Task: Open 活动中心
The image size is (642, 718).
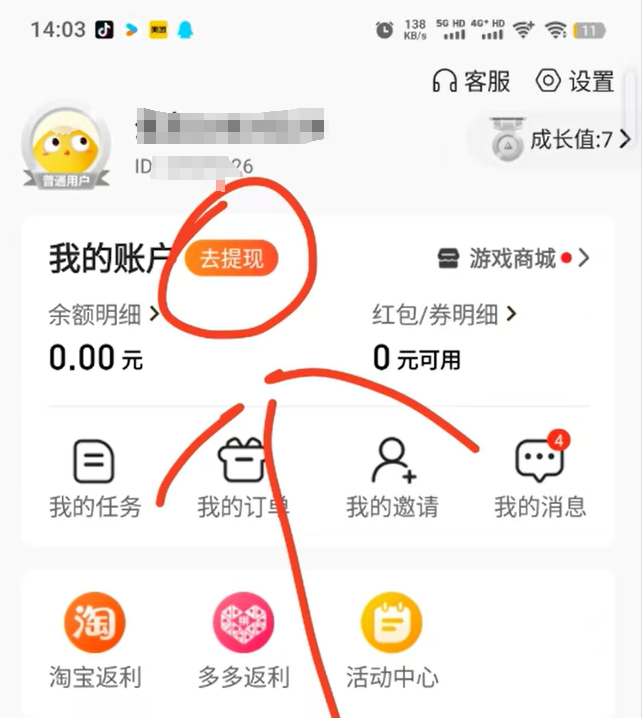Action: pos(392,640)
